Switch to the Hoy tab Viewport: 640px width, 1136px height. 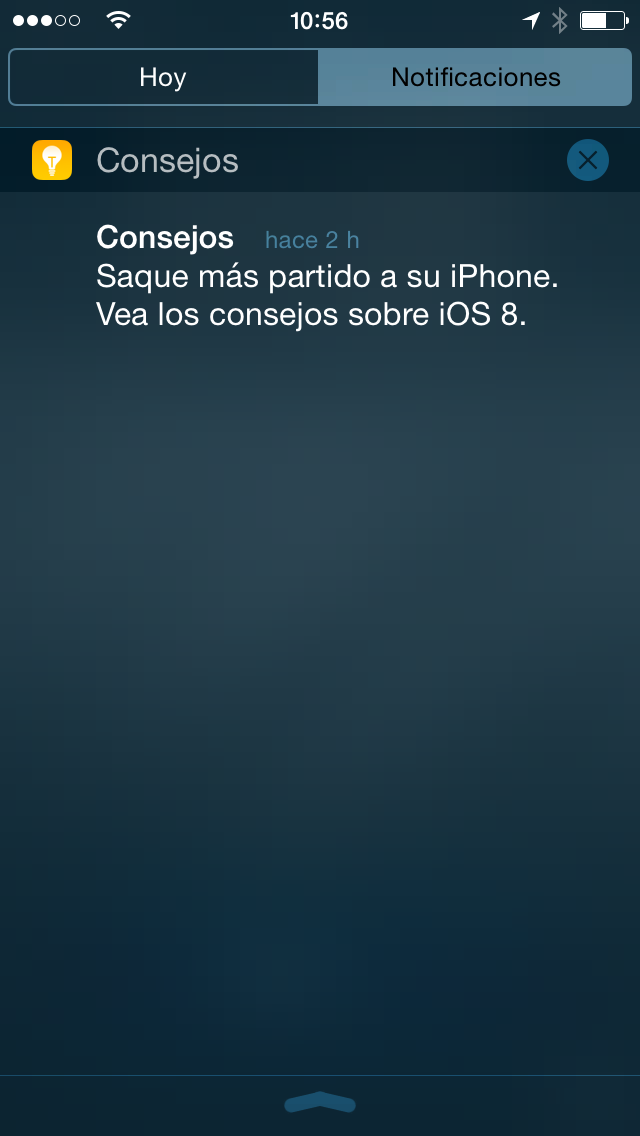[x=163, y=77]
